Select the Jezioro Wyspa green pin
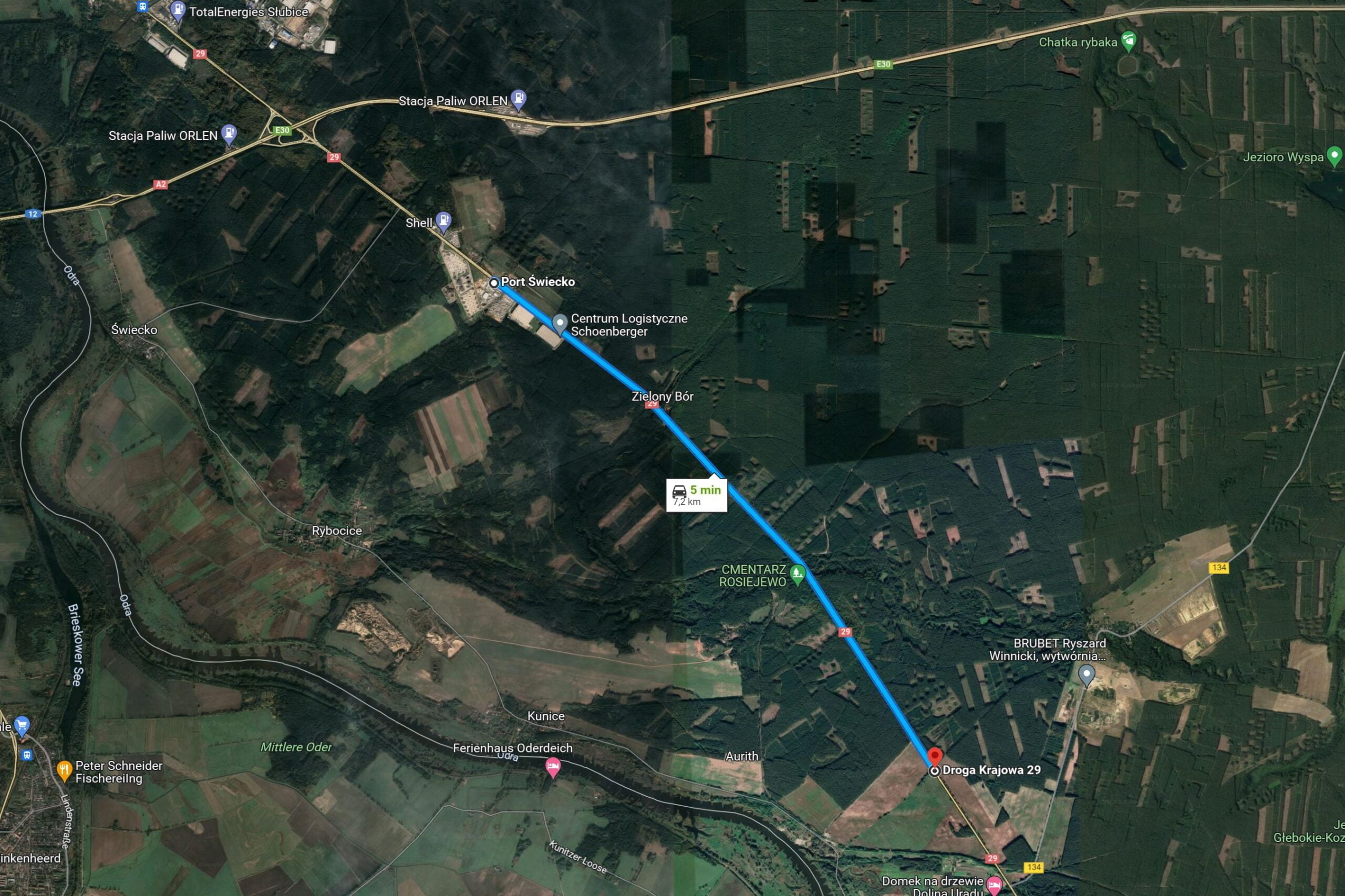Image resolution: width=1345 pixels, height=896 pixels. point(1334,155)
